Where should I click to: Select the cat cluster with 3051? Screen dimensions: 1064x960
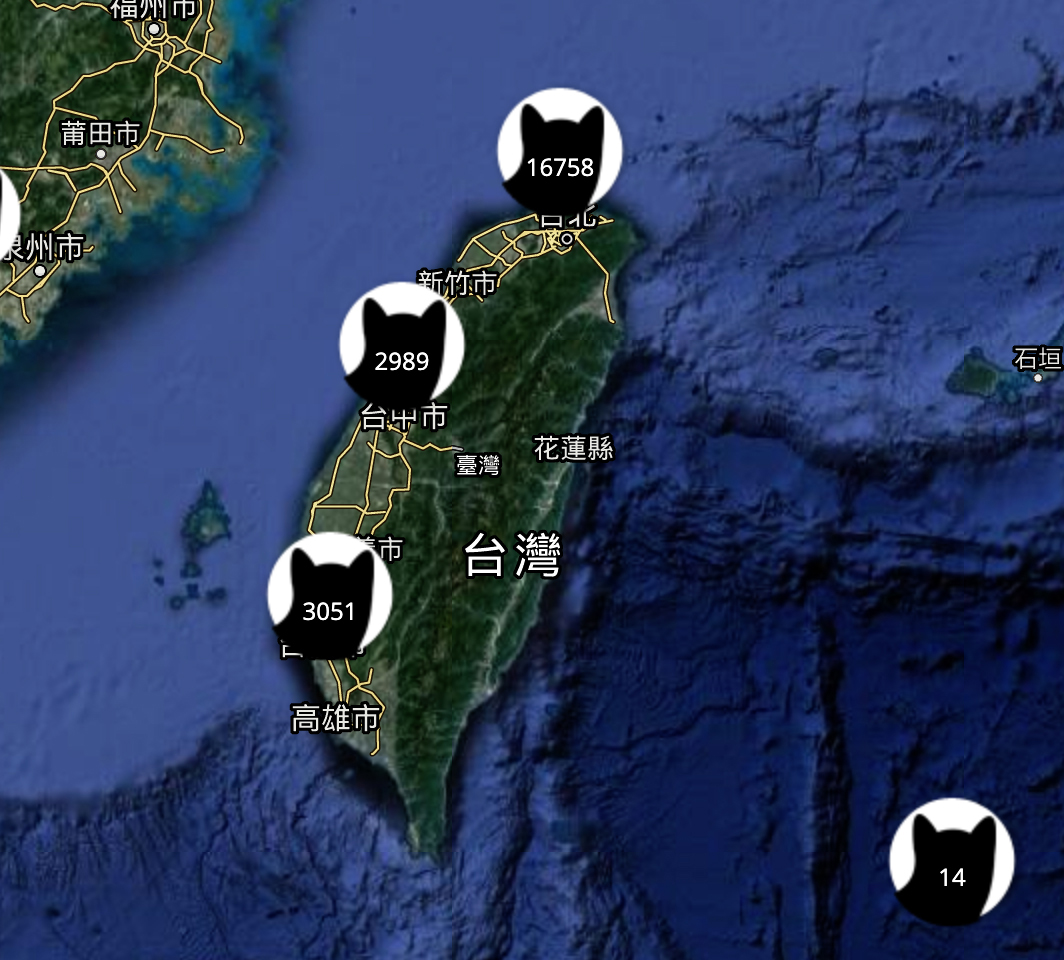point(329,595)
